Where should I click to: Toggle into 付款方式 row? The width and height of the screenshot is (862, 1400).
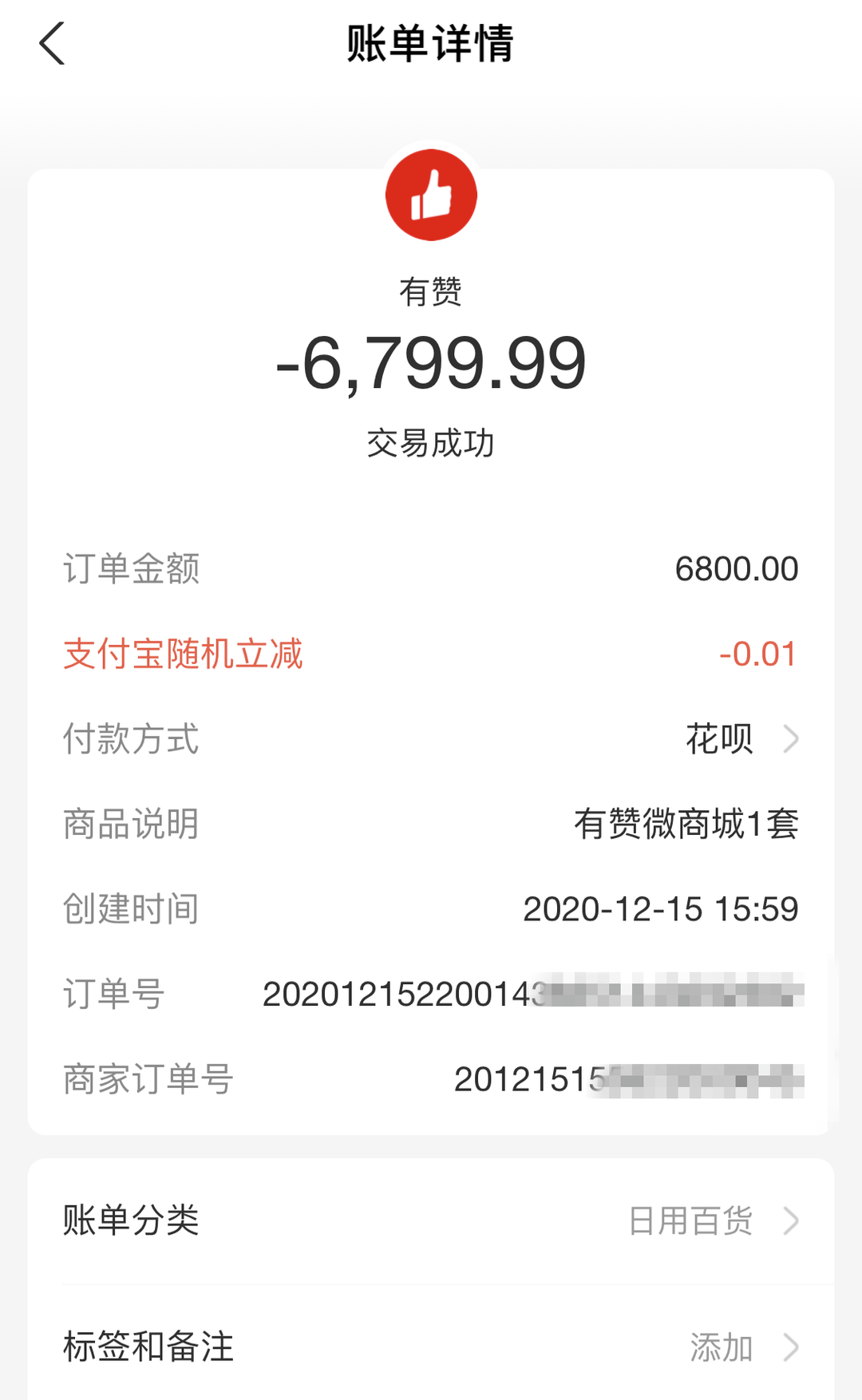point(431,739)
